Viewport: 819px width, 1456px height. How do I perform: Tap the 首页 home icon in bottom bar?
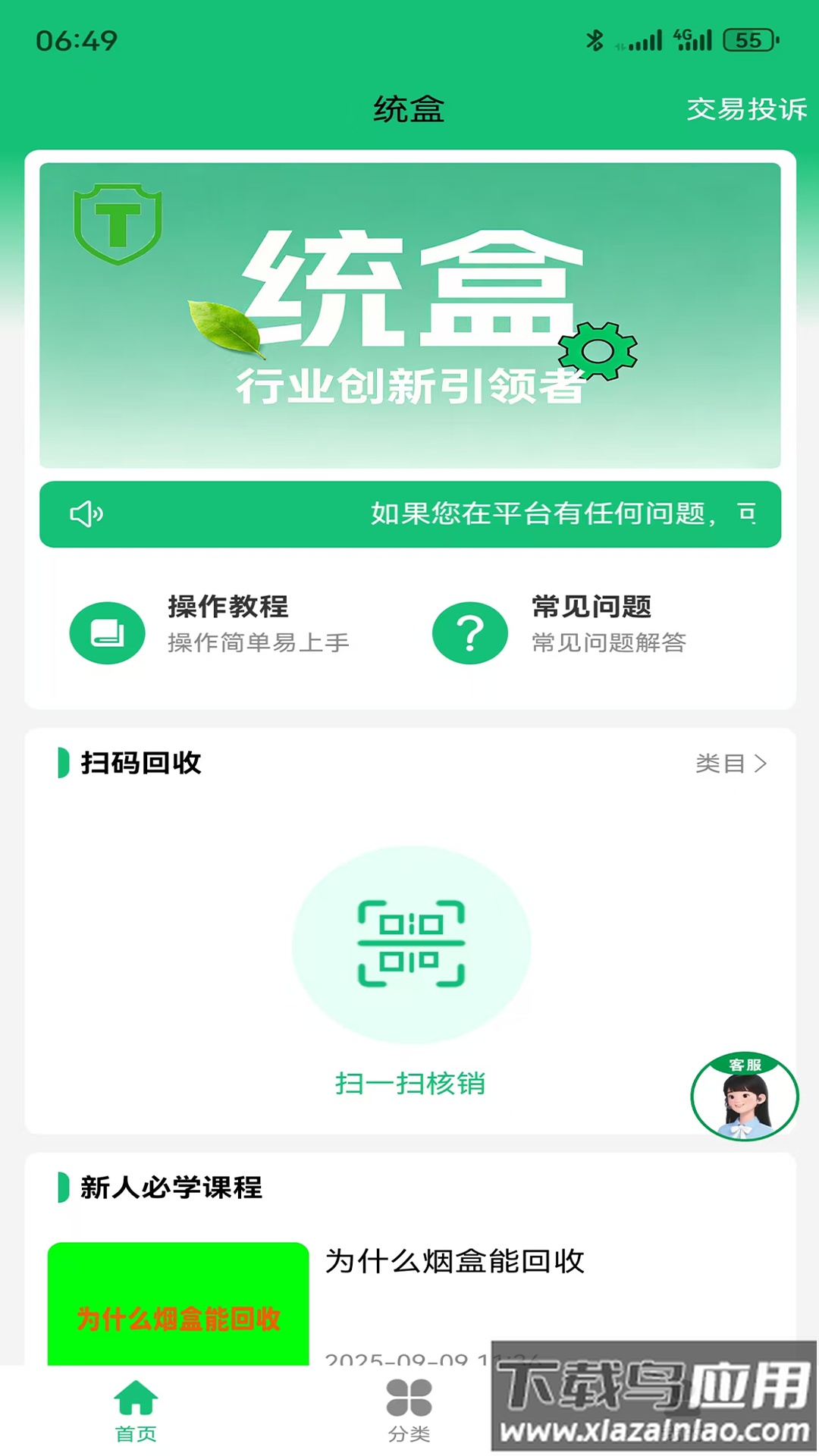[135, 1399]
